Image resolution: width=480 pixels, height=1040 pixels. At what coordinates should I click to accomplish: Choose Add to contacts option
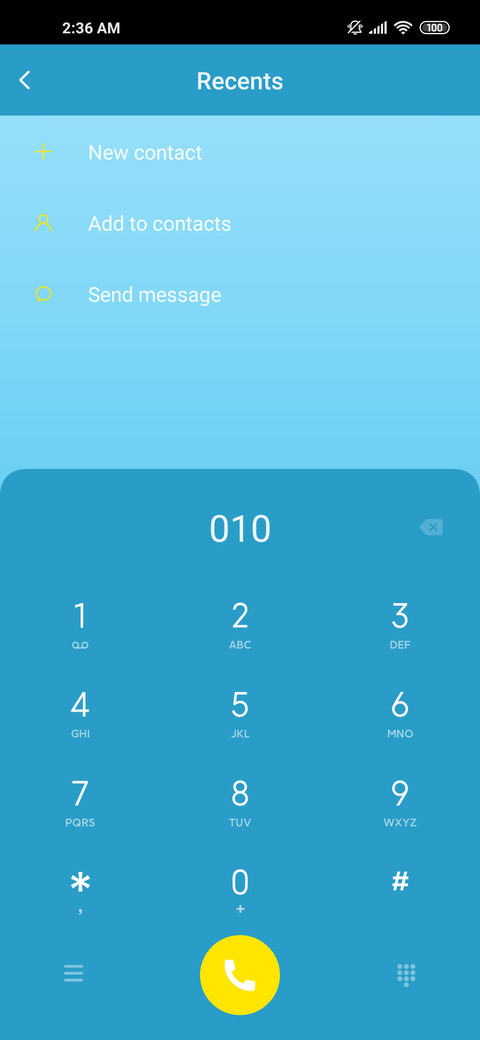point(240,224)
